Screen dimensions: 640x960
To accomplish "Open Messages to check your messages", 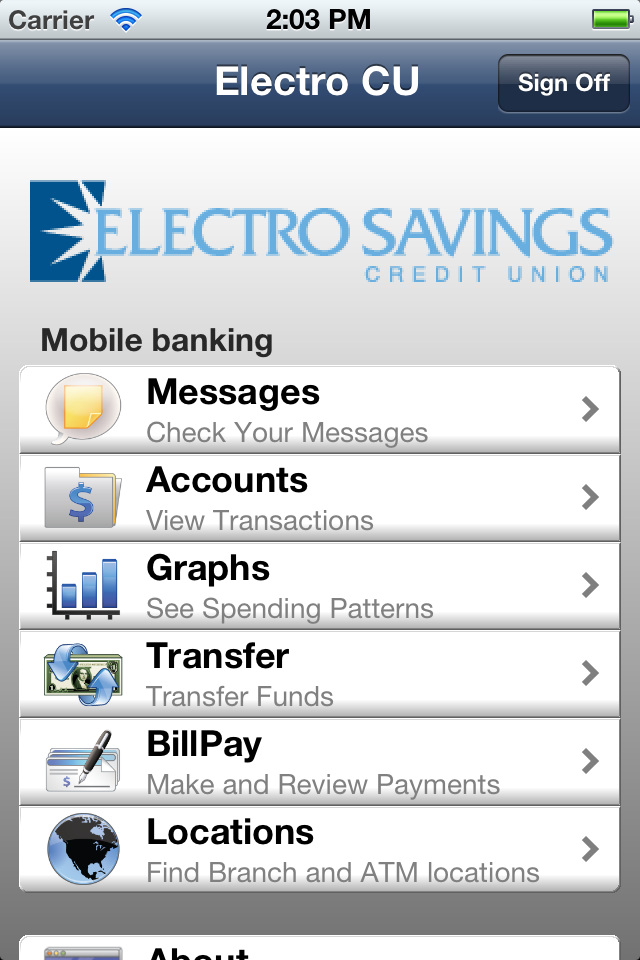I will pos(320,409).
